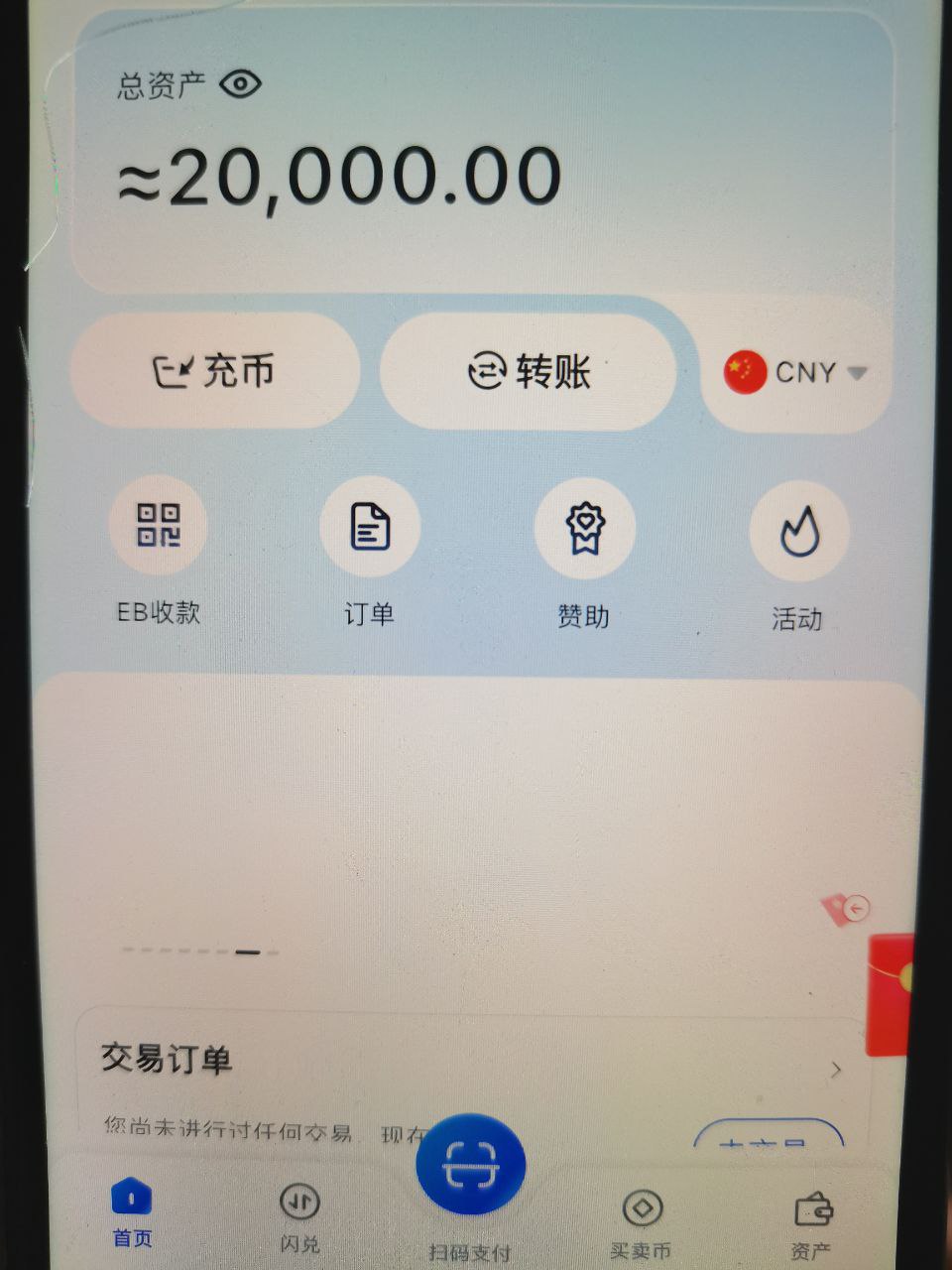The height and width of the screenshot is (1270, 952).
Task: Expand the 交易订单 section chevron
Action: pyautogui.click(x=836, y=1070)
